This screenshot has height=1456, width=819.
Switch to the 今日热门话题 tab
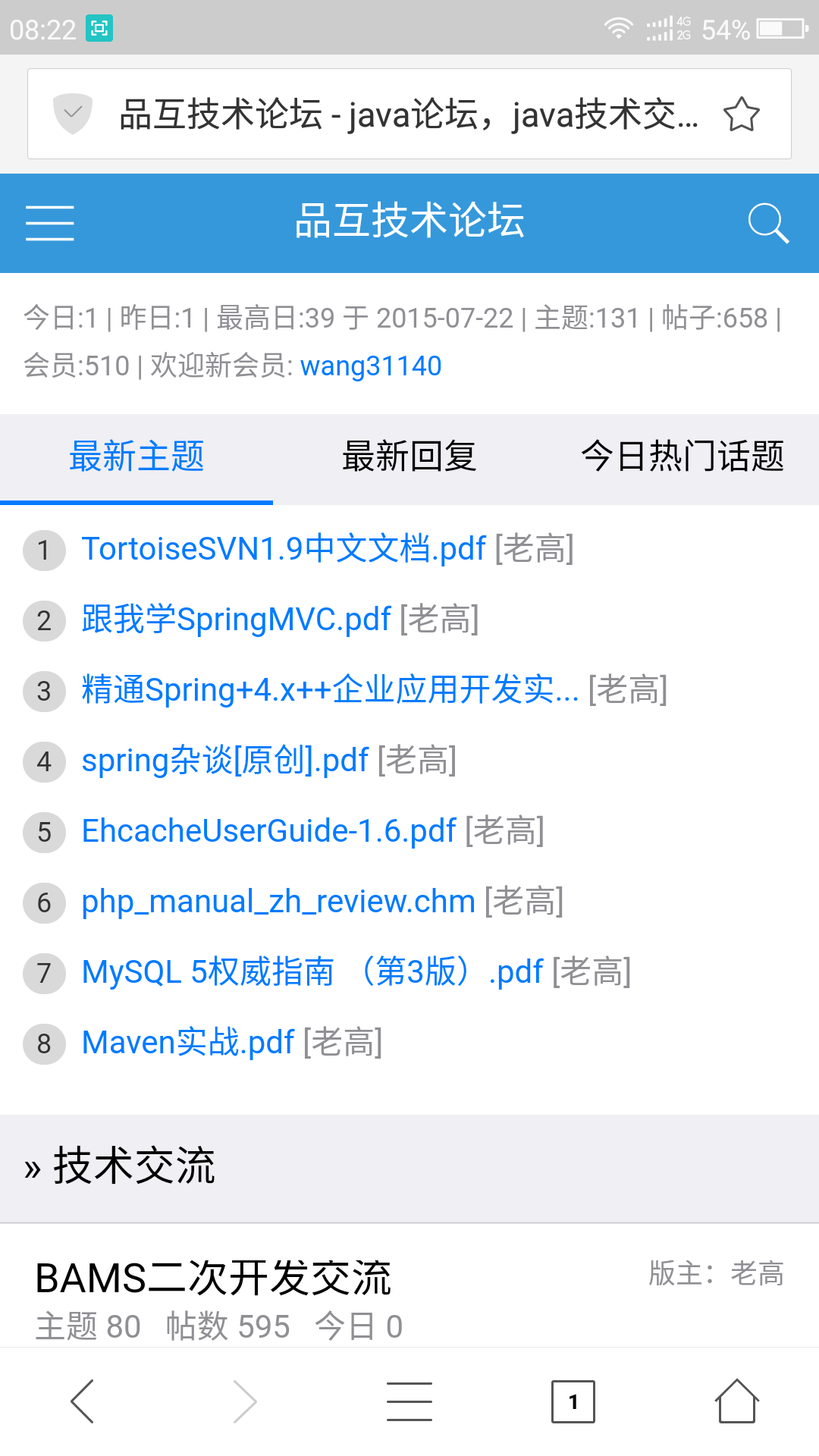(682, 457)
